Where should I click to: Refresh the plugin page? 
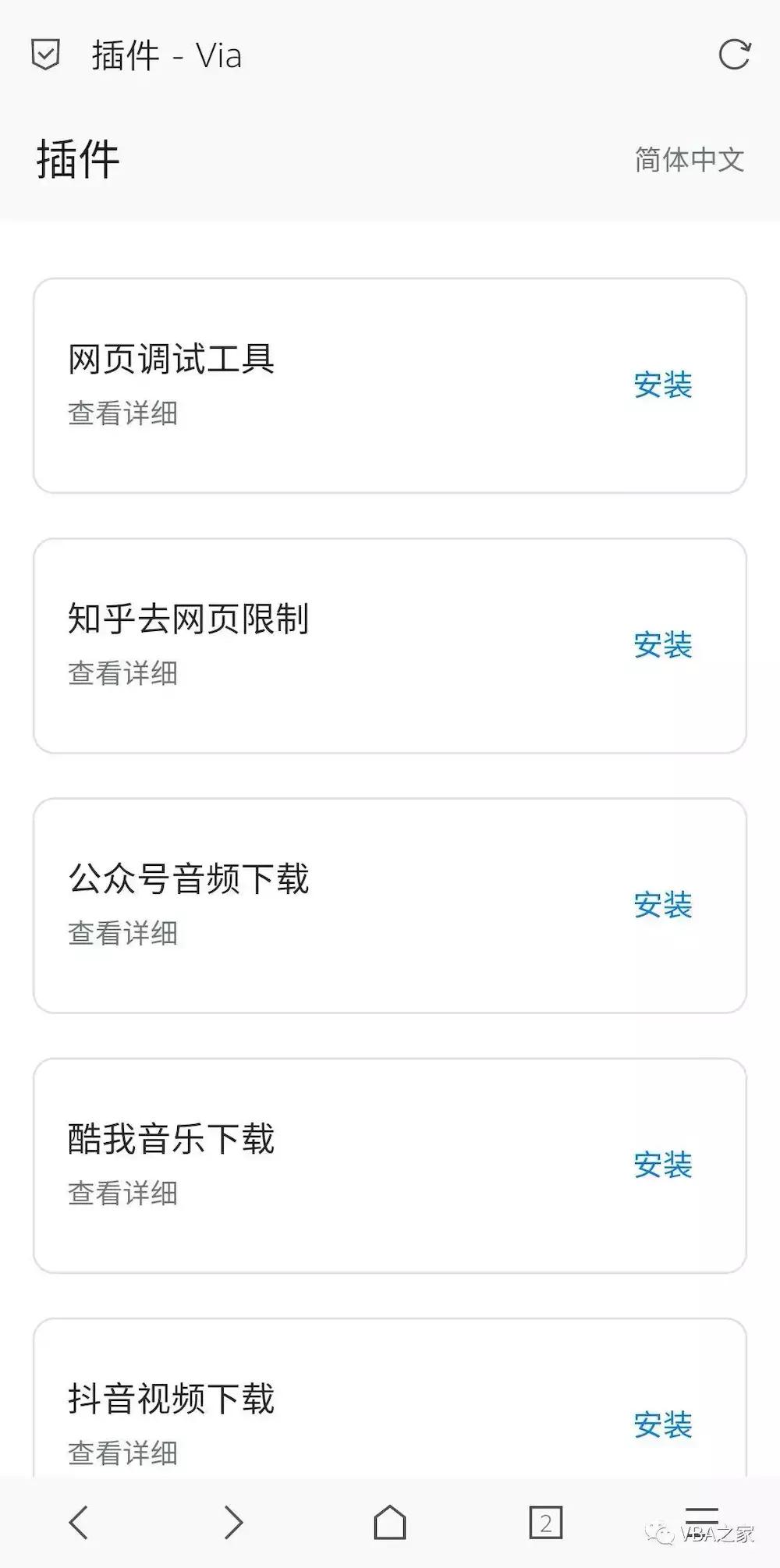733,55
